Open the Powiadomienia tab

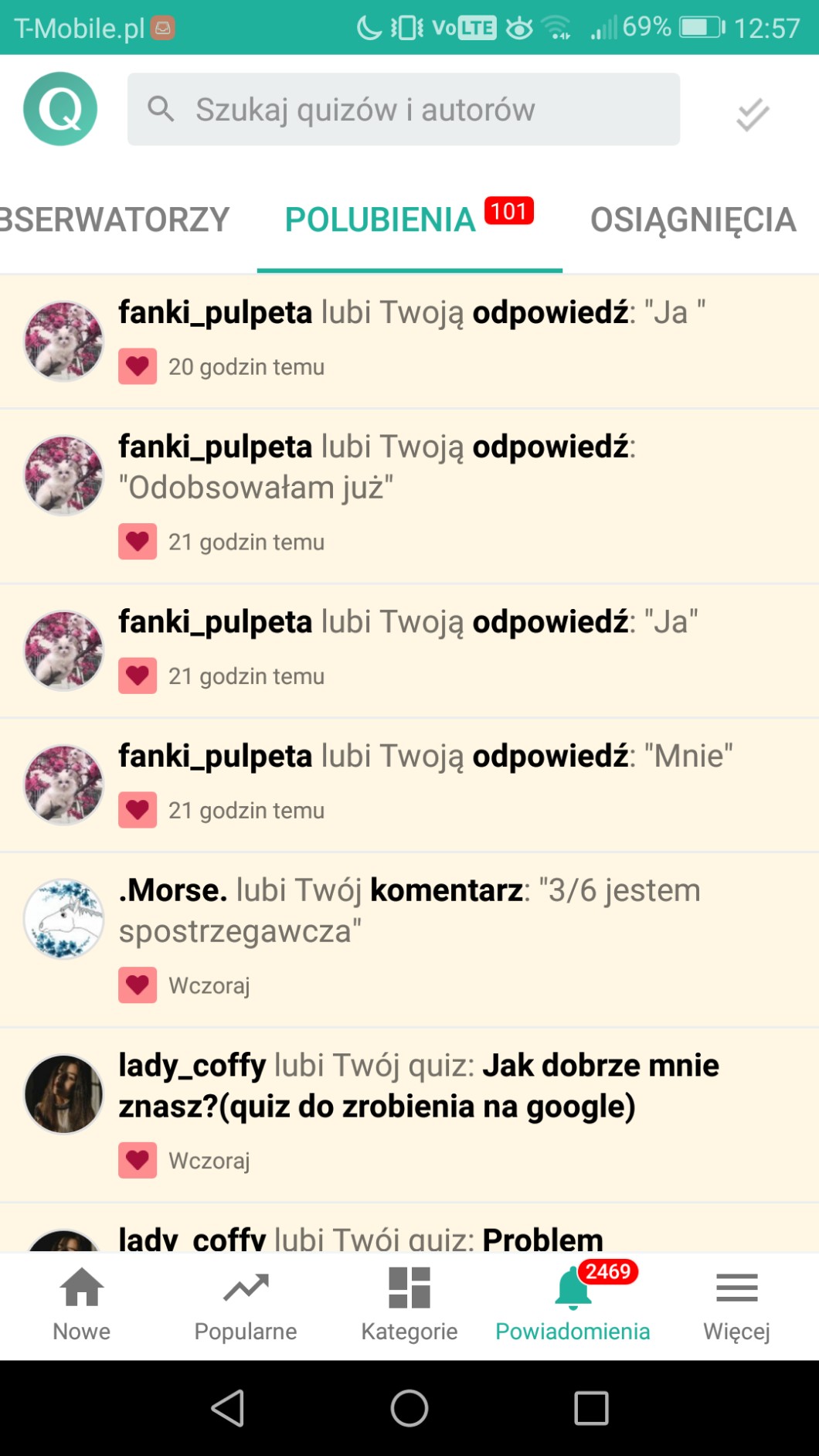(x=573, y=1305)
